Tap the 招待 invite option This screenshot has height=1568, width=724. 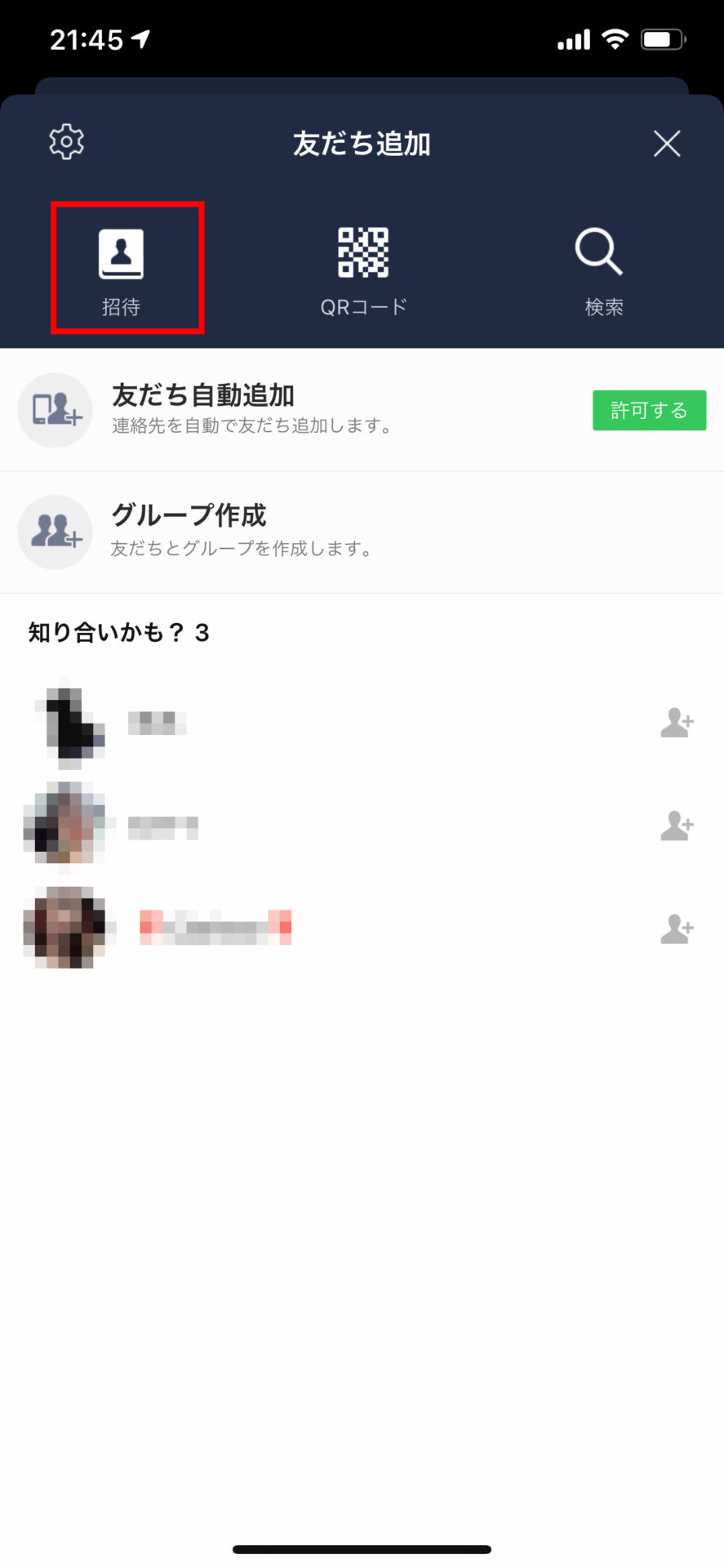tap(122, 269)
